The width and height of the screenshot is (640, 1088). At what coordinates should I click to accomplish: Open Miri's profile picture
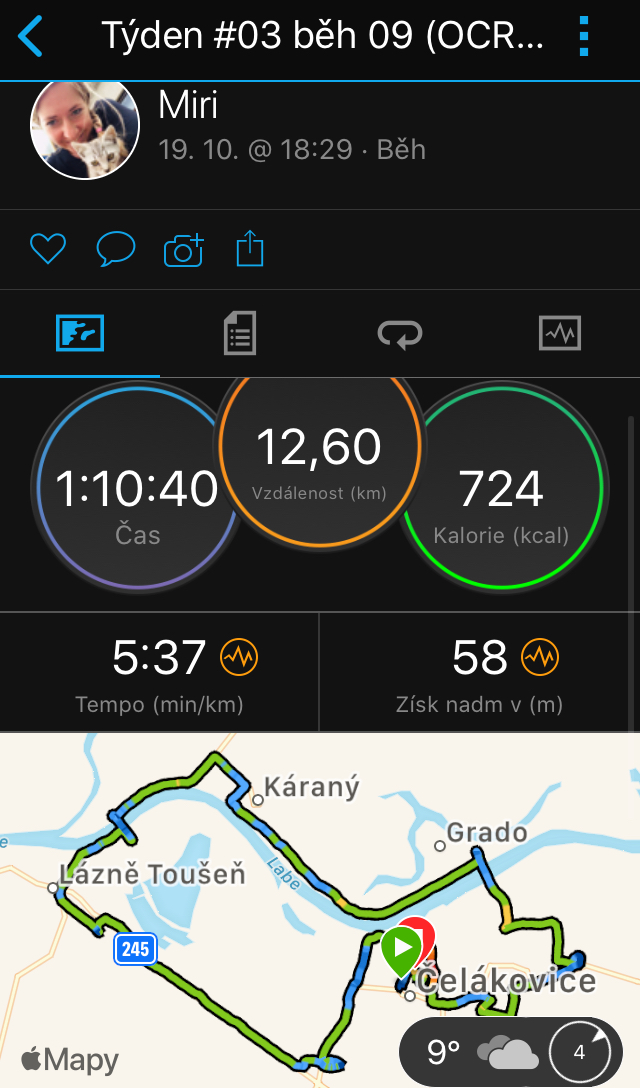85,128
